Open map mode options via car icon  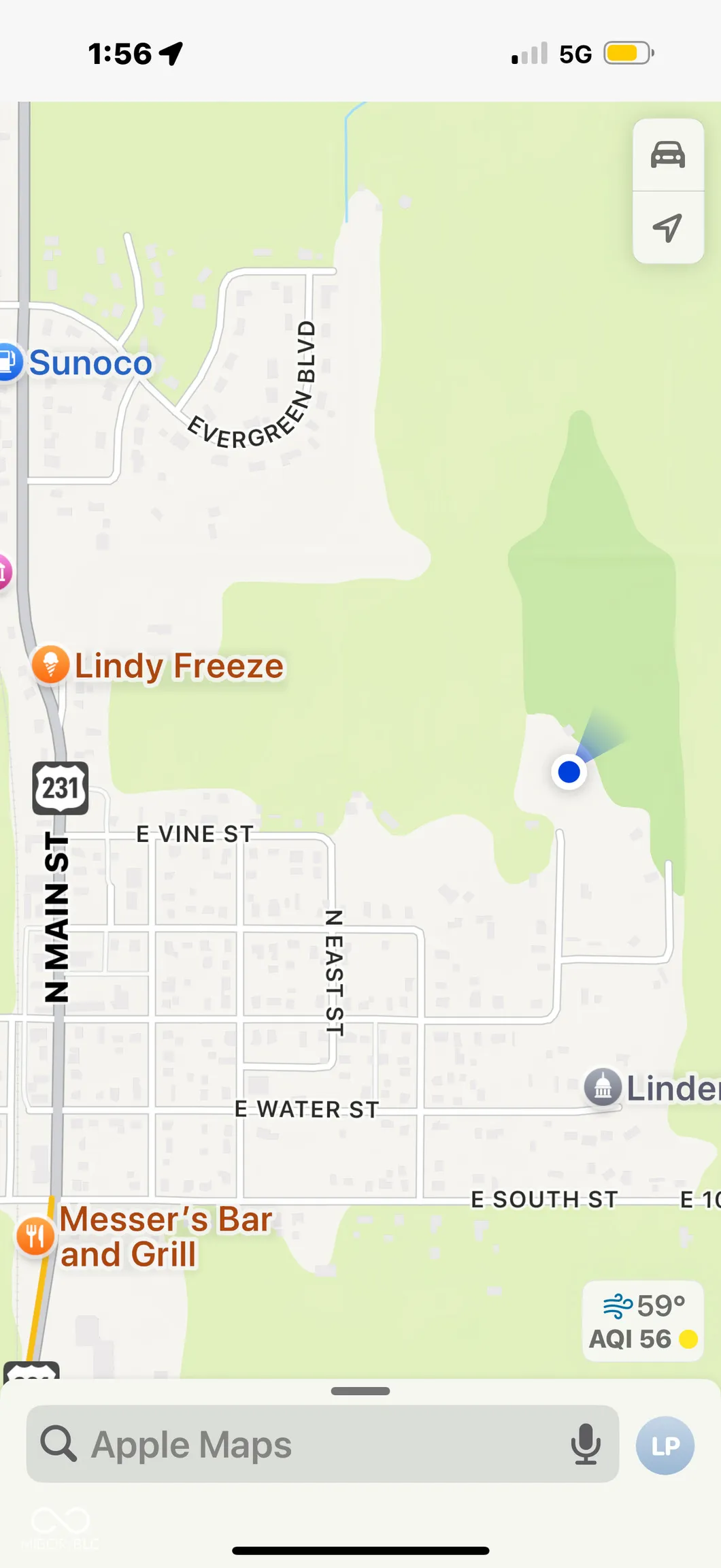[x=667, y=154]
